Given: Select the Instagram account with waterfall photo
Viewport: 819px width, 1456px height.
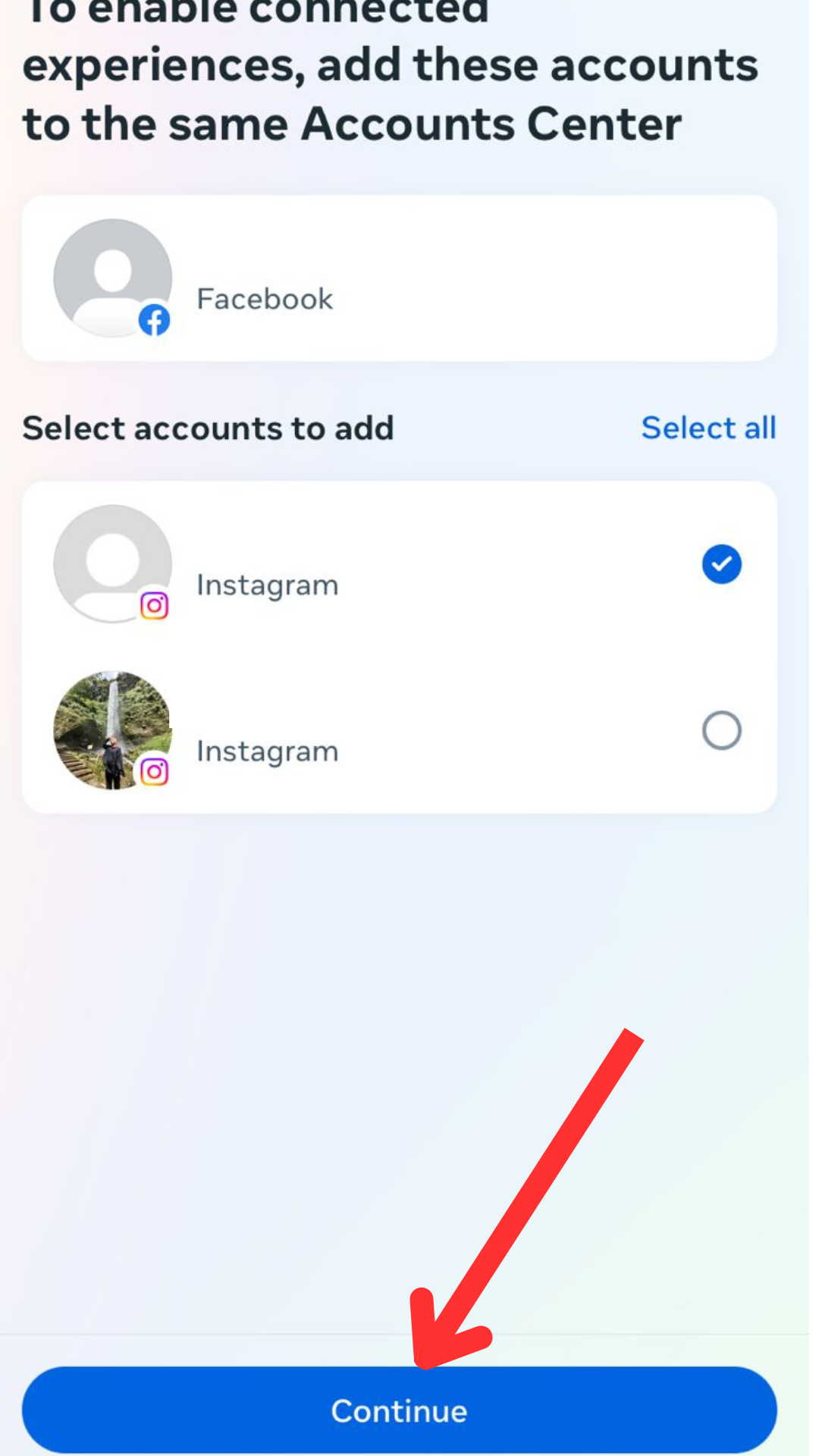Looking at the screenshot, I should (721, 730).
